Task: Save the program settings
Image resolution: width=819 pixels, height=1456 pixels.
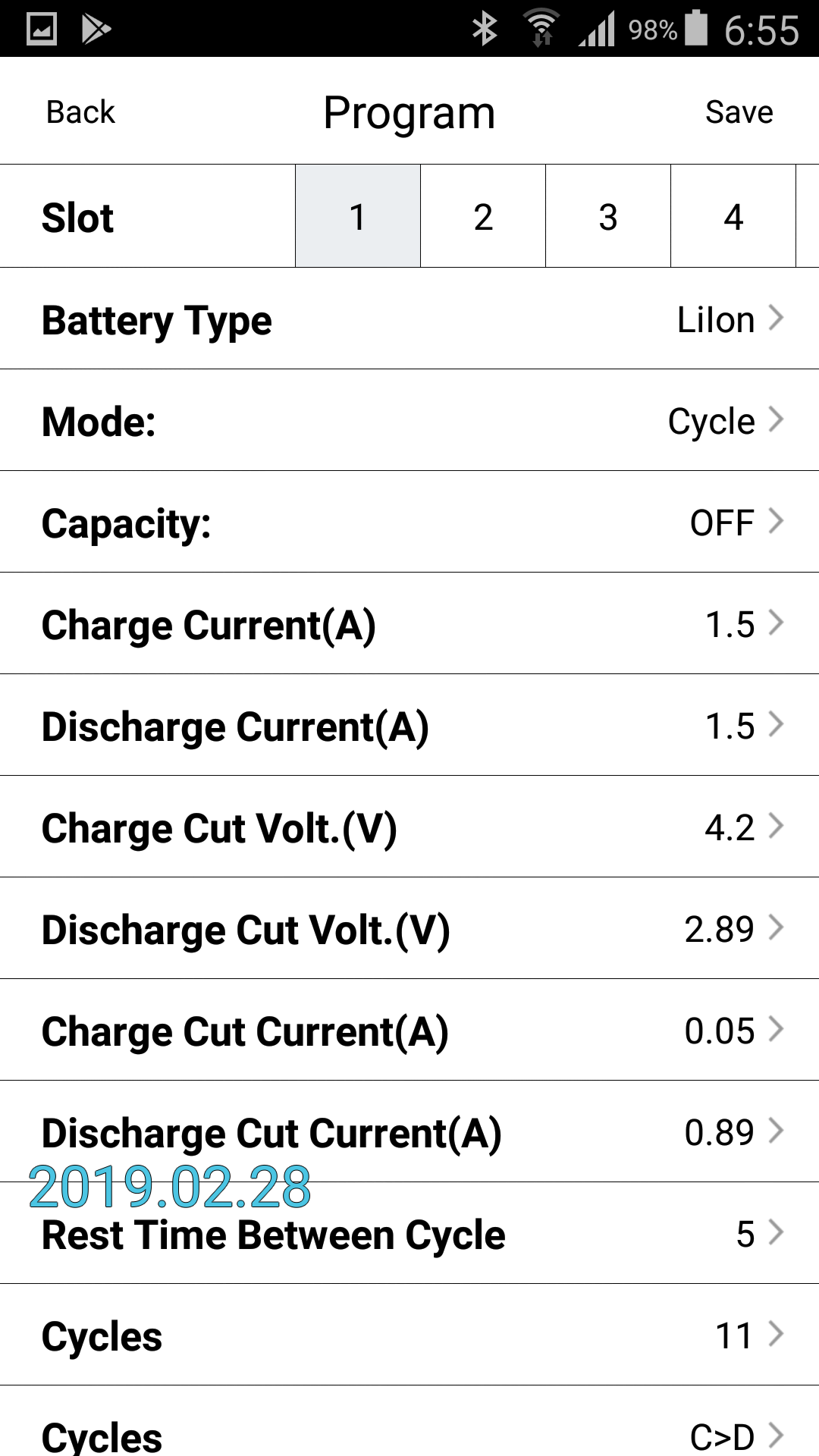Action: [x=739, y=112]
